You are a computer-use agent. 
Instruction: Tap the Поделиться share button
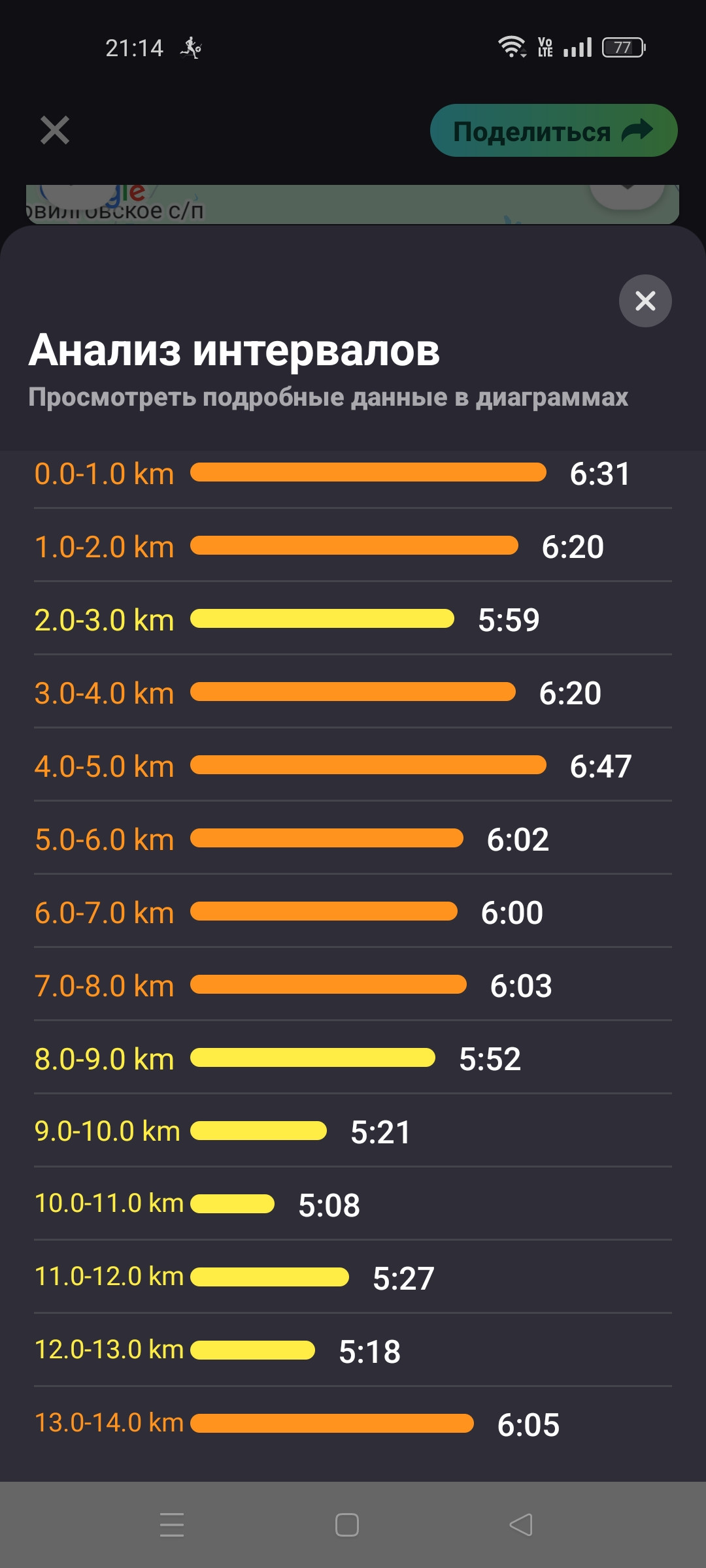pos(554,131)
